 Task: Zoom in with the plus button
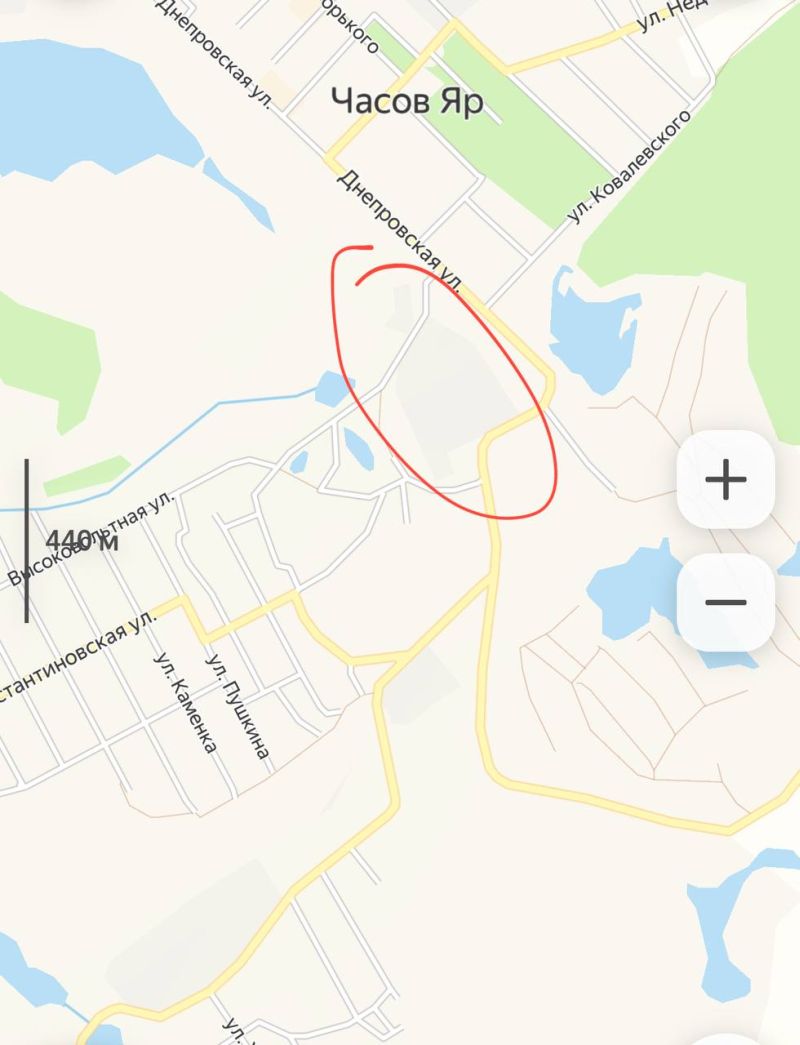point(726,480)
